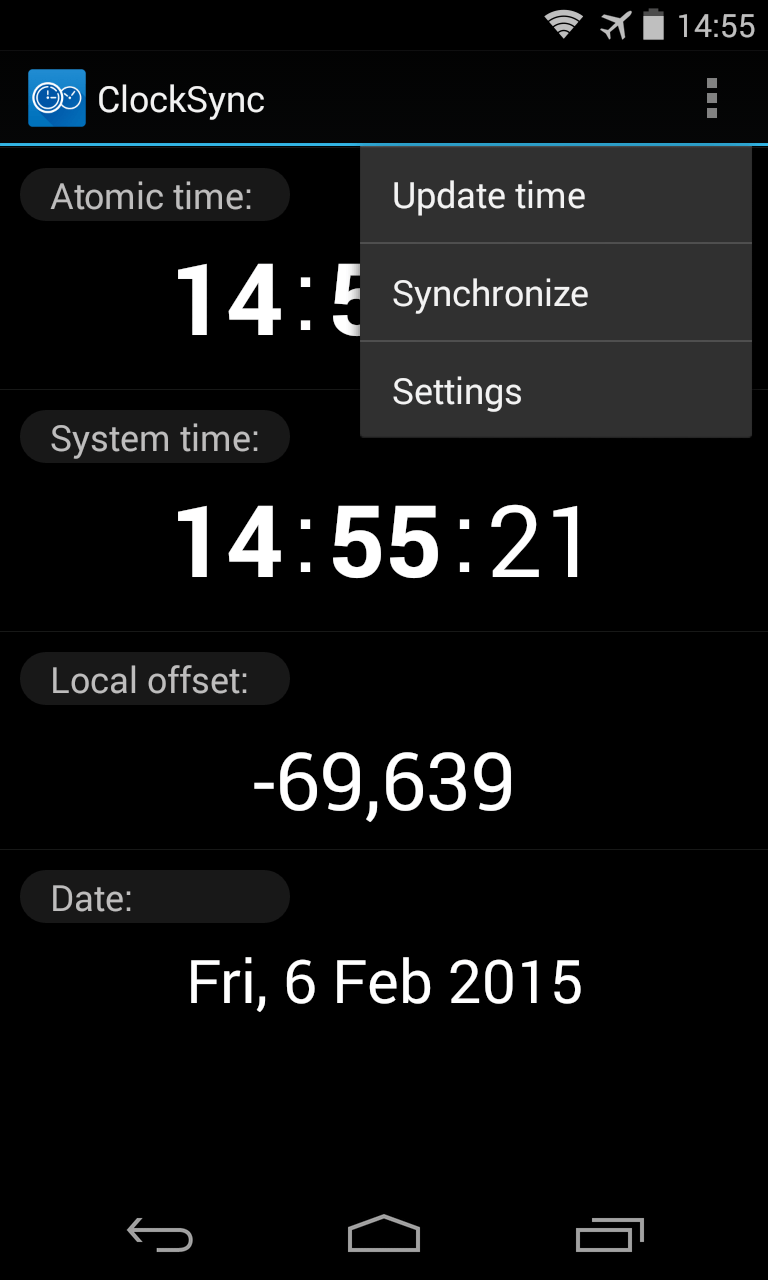Viewport: 768px width, 1280px height.
Task: Open Settings from the overflow menu
Action: 555,392
